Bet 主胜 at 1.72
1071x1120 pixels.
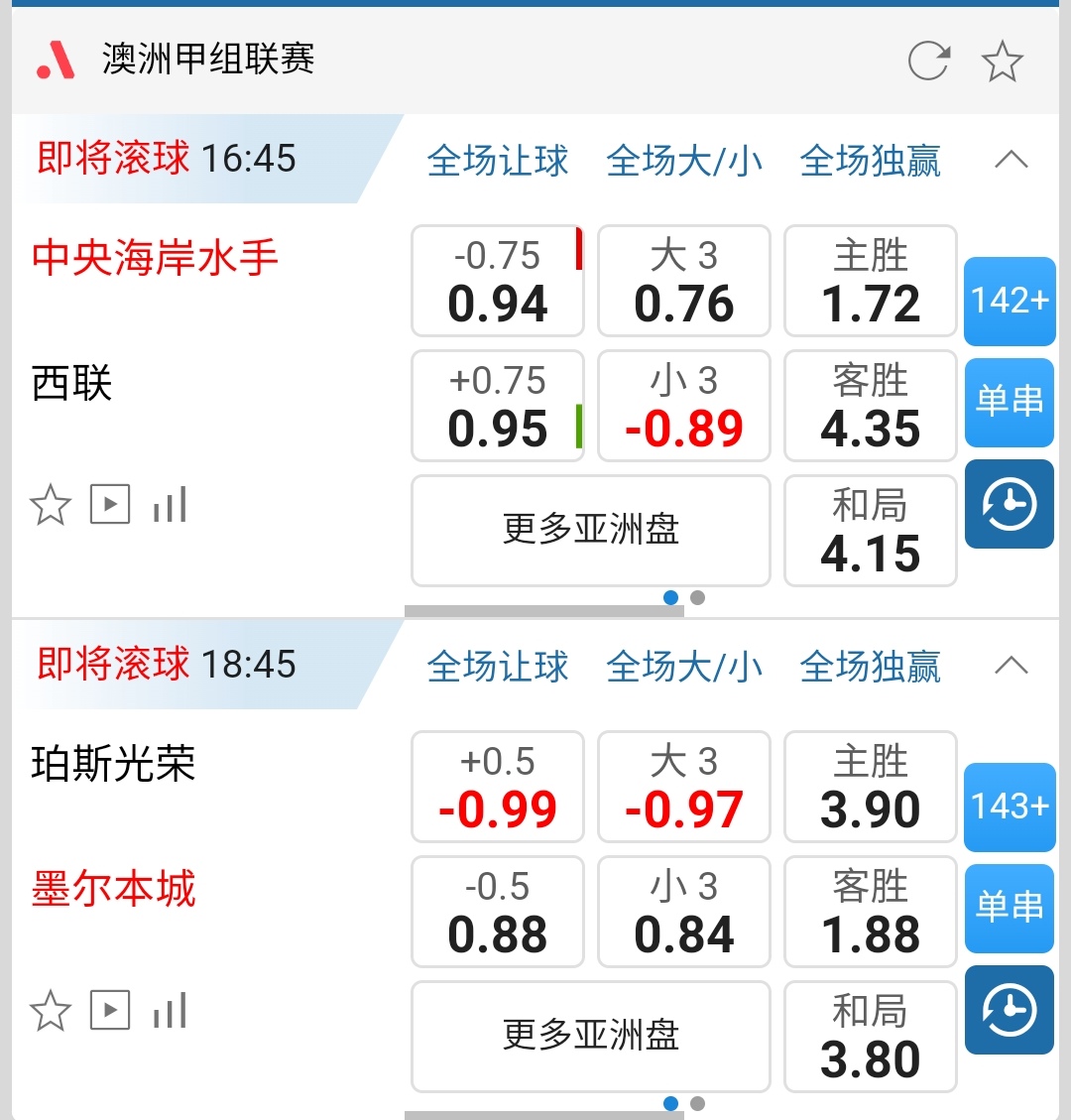coord(871,282)
